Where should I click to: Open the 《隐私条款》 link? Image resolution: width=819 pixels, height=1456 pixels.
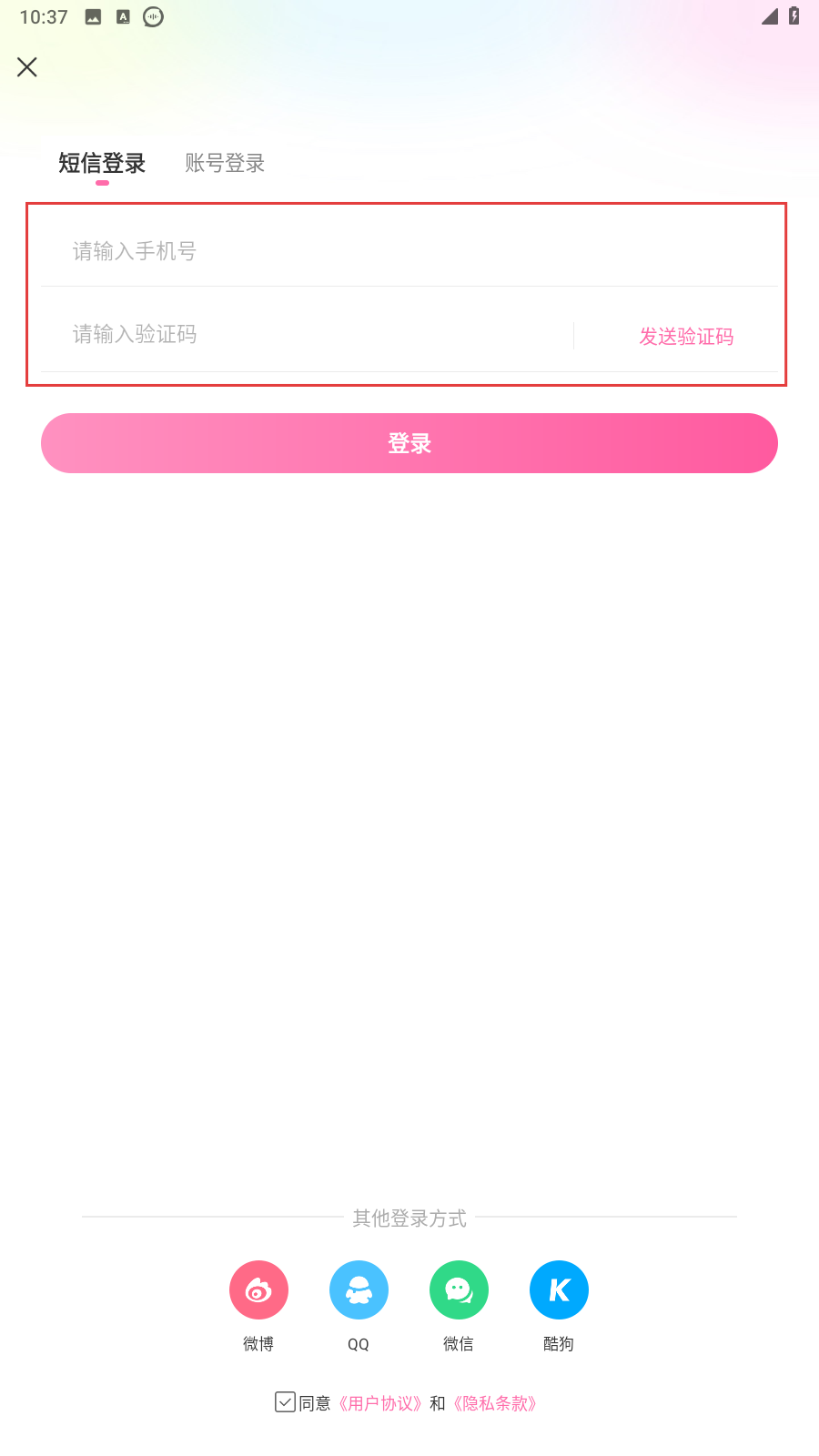[495, 1403]
